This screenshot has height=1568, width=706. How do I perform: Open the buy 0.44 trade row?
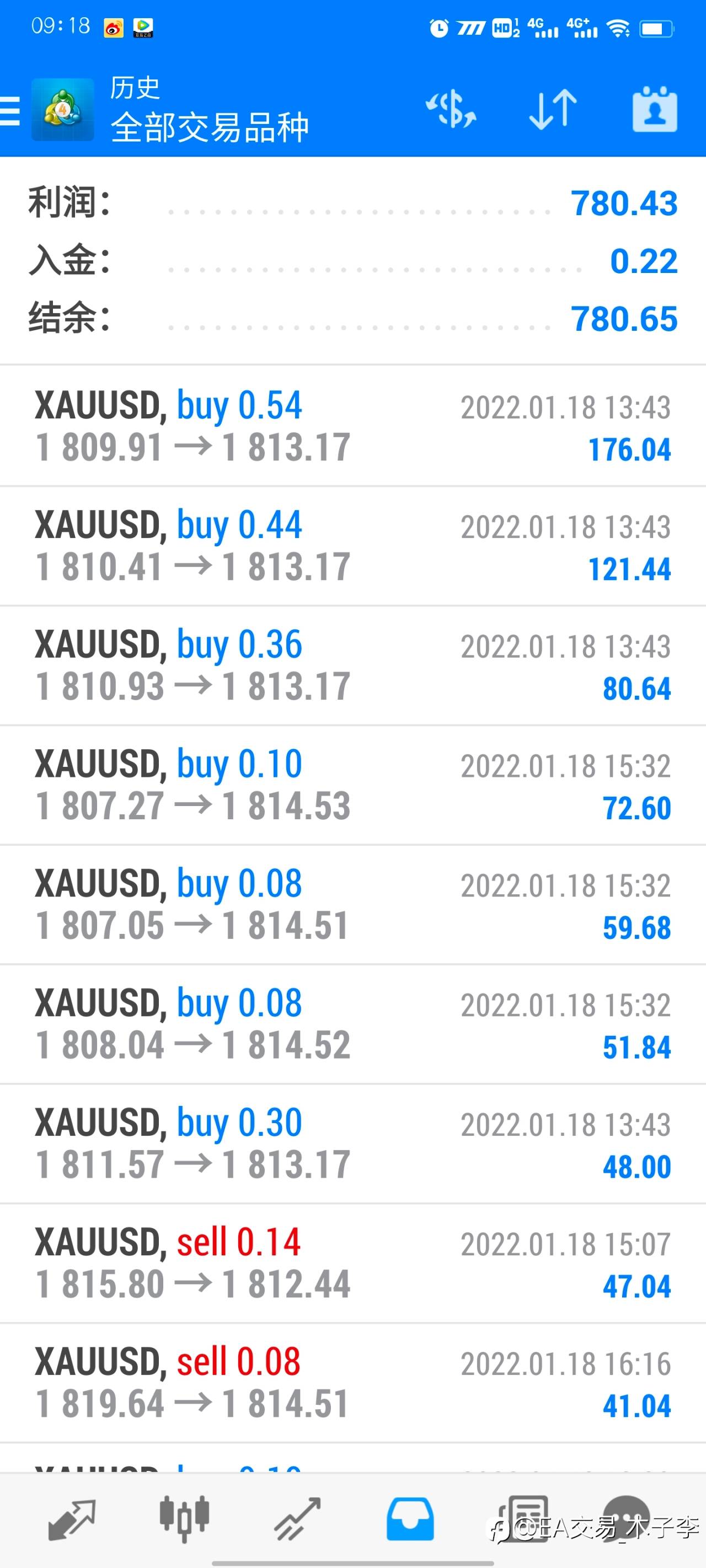pyautogui.click(x=352, y=546)
